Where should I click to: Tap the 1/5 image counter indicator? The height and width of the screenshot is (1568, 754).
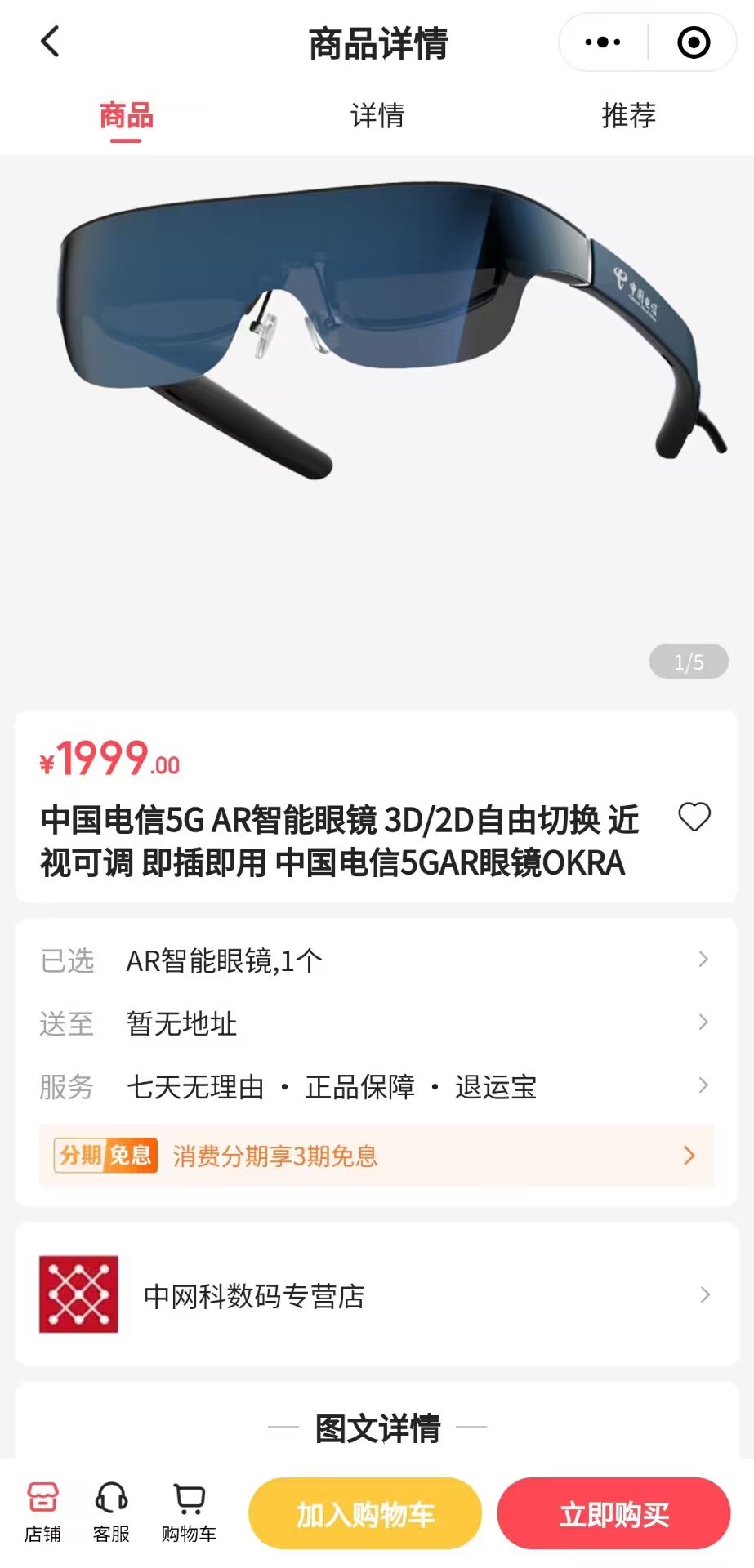[x=688, y=661]
